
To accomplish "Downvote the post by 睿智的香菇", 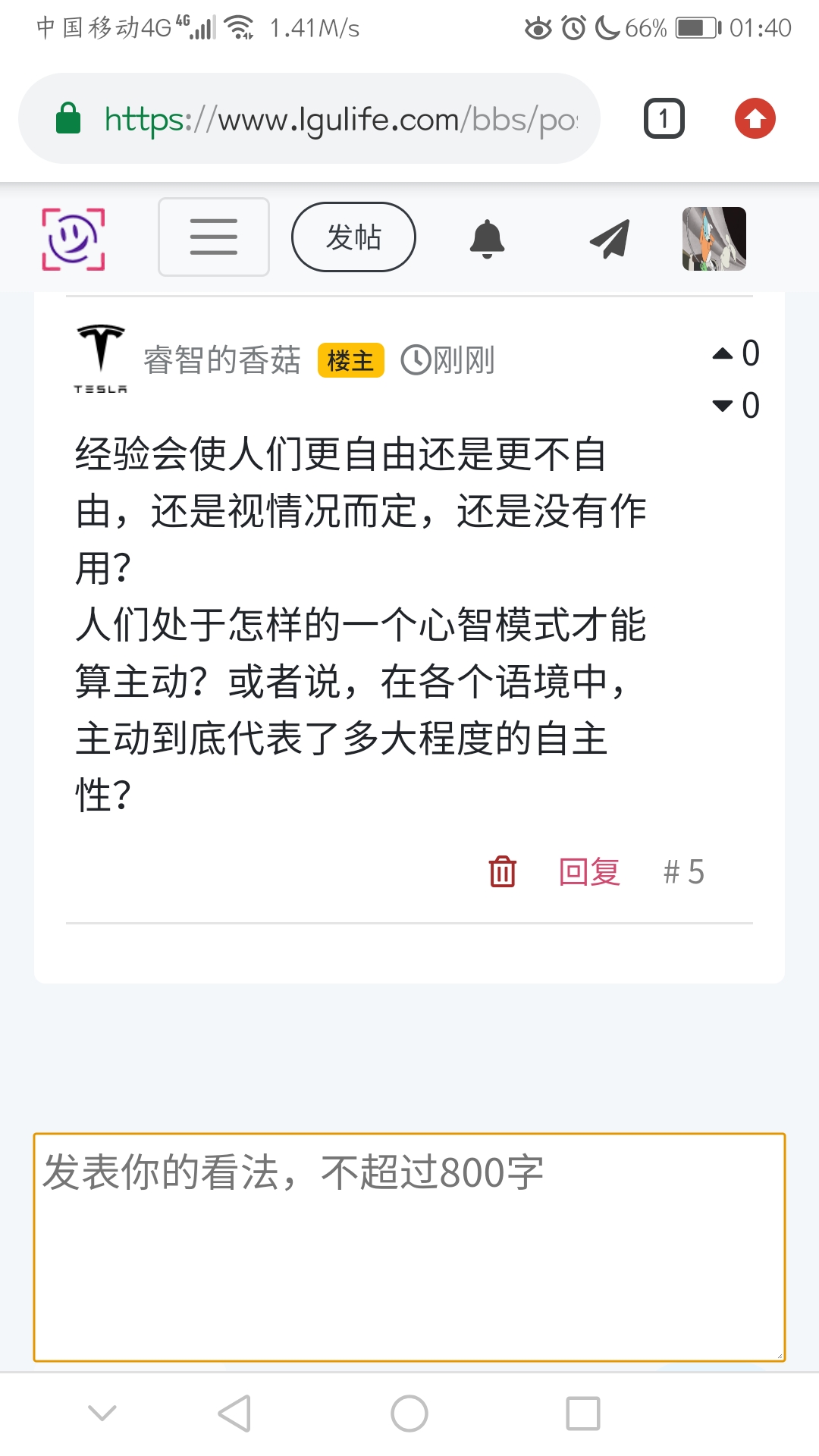I will (723, 406).
